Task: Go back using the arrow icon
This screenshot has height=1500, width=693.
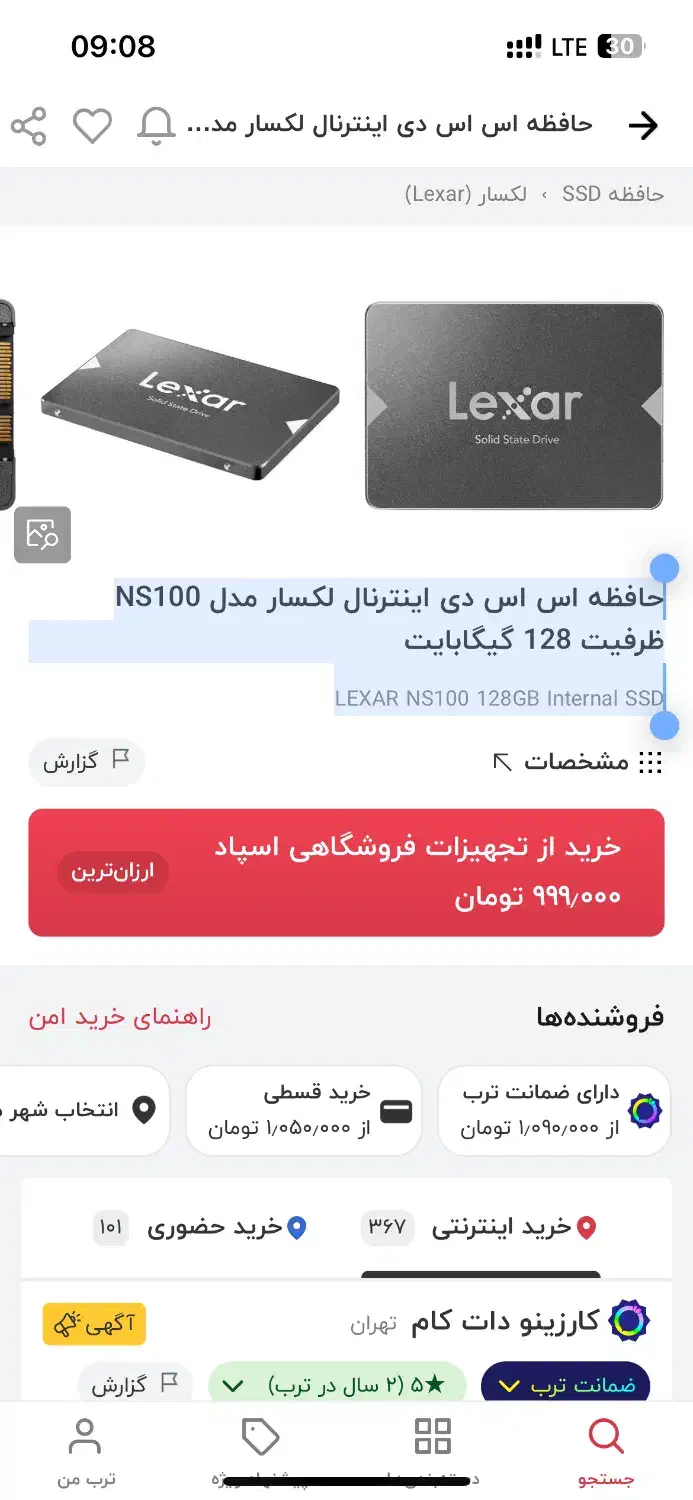Action: pyautogui.click(x=643, y=125)
